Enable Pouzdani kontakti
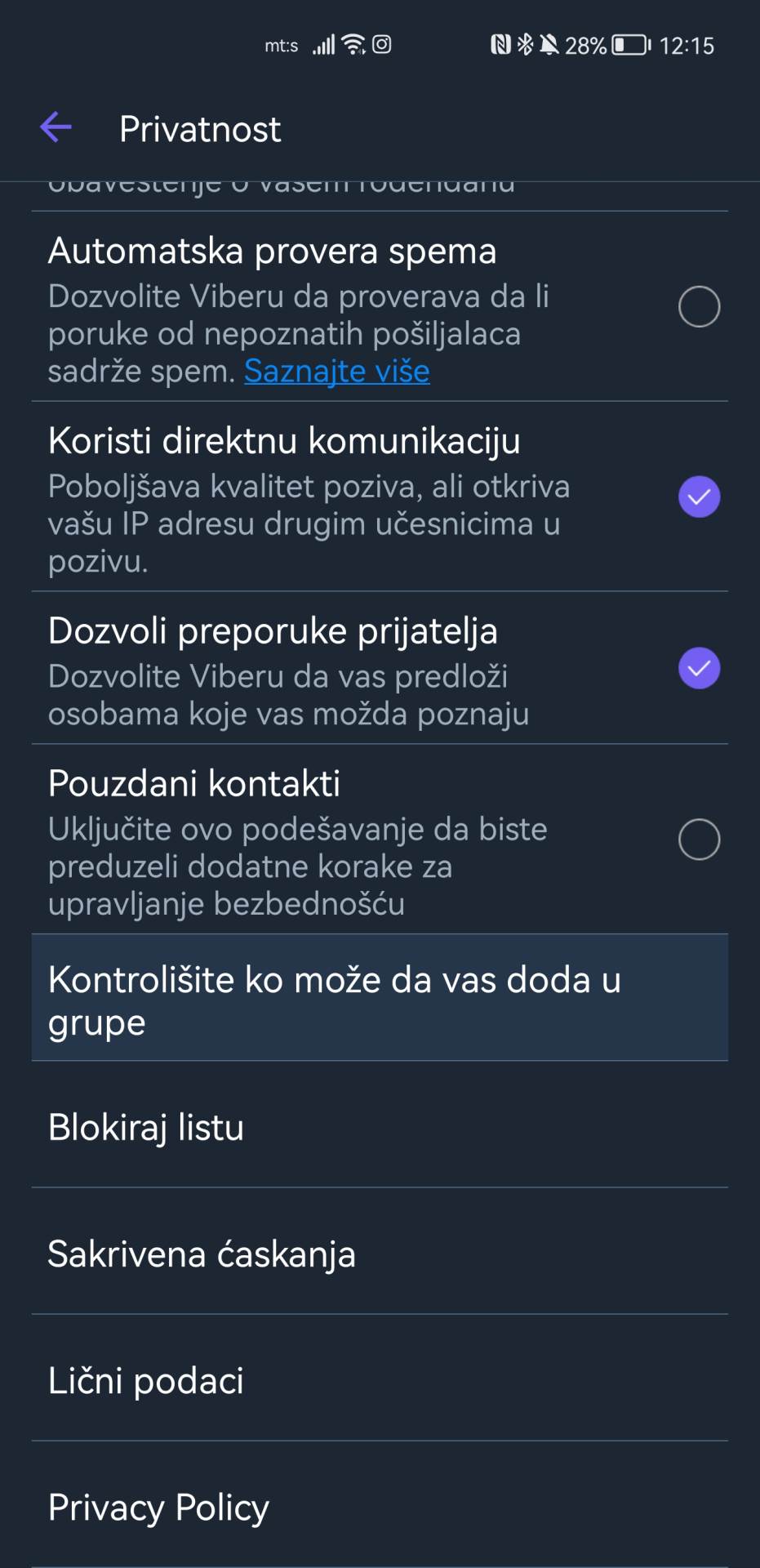 [699, 838]
